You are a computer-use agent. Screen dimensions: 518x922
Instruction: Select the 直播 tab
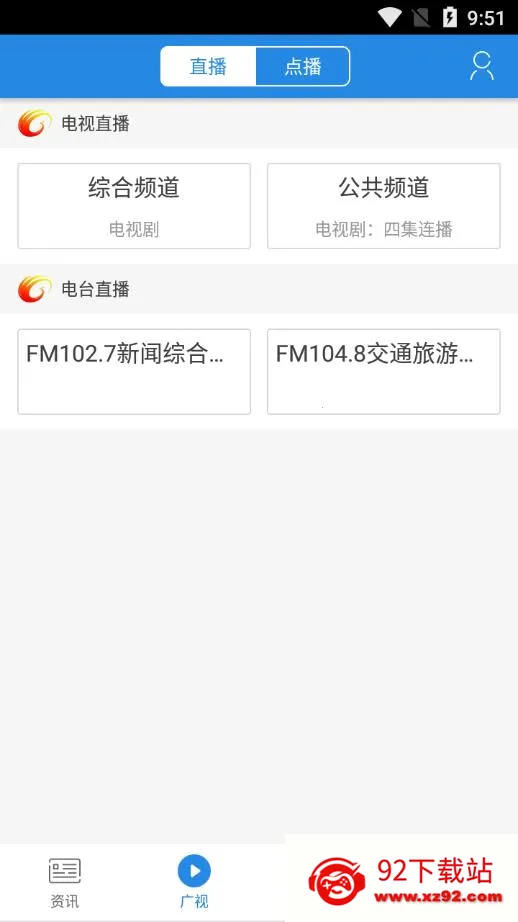pyautogui.click(x=208, y=66)
